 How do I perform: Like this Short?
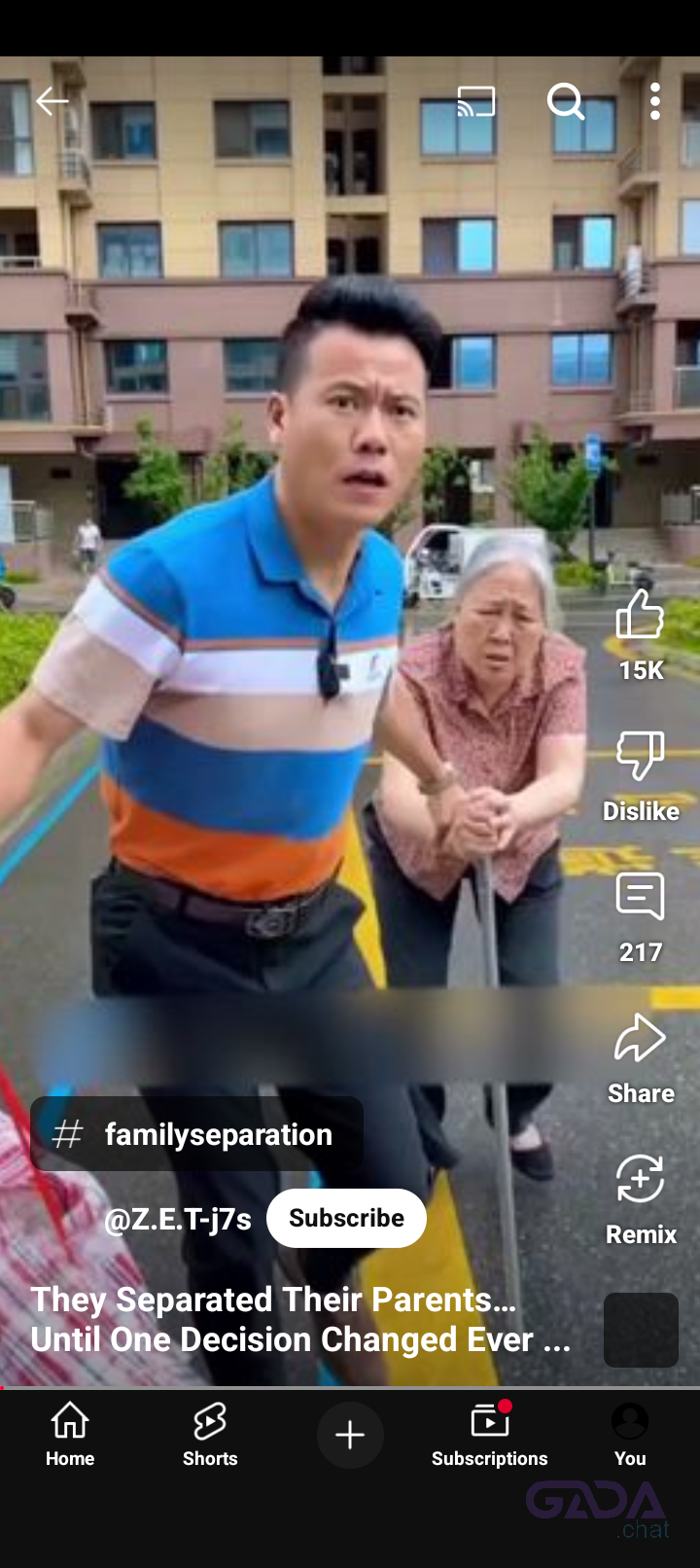point(640,616)
